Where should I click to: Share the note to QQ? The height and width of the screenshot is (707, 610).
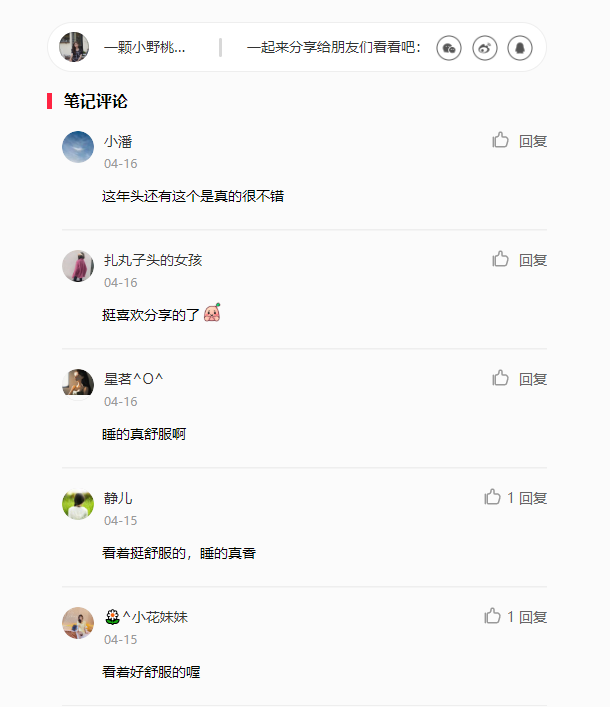(519, 48)
